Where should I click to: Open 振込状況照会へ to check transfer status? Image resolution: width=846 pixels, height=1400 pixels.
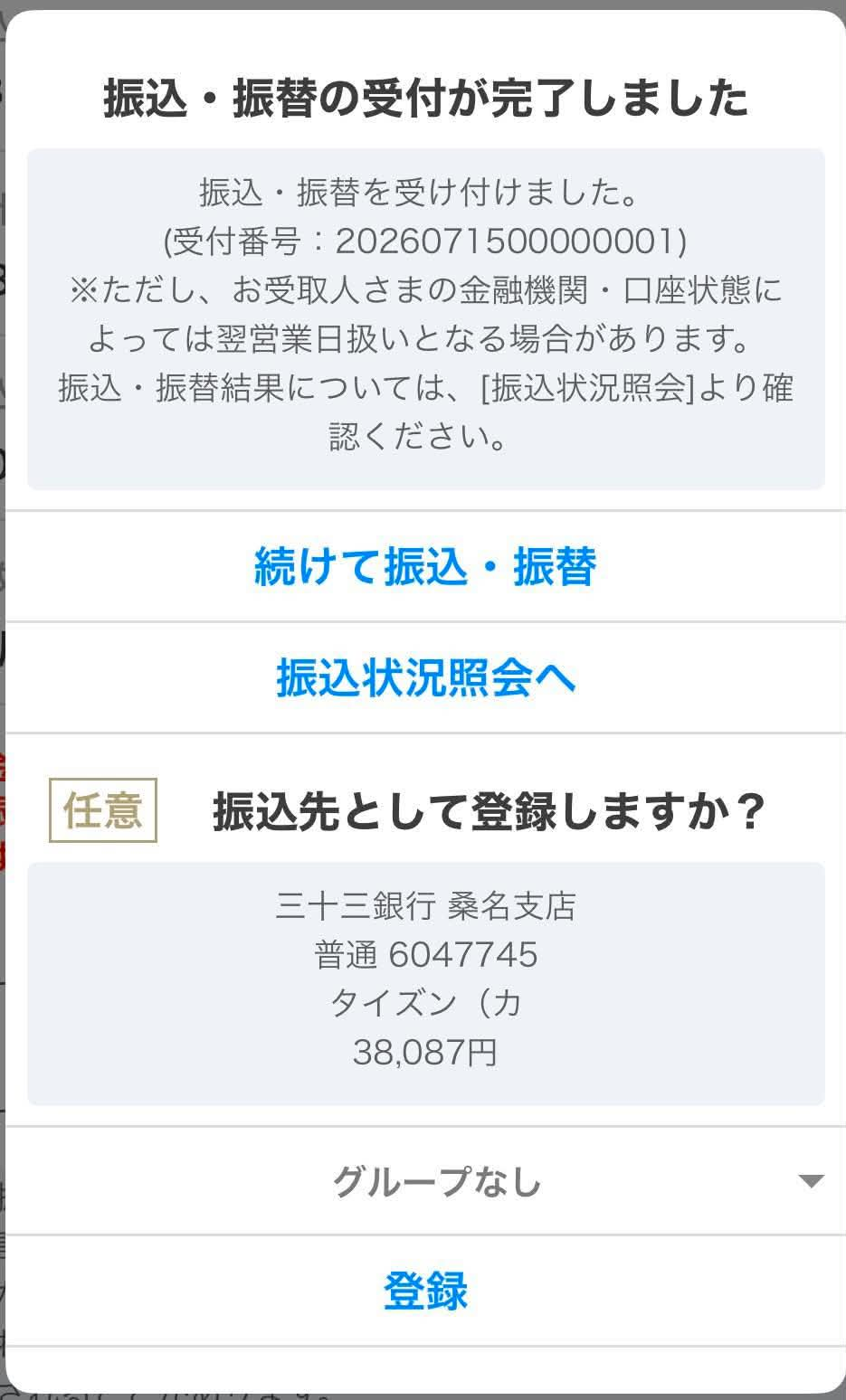click(x=425, y=678)
